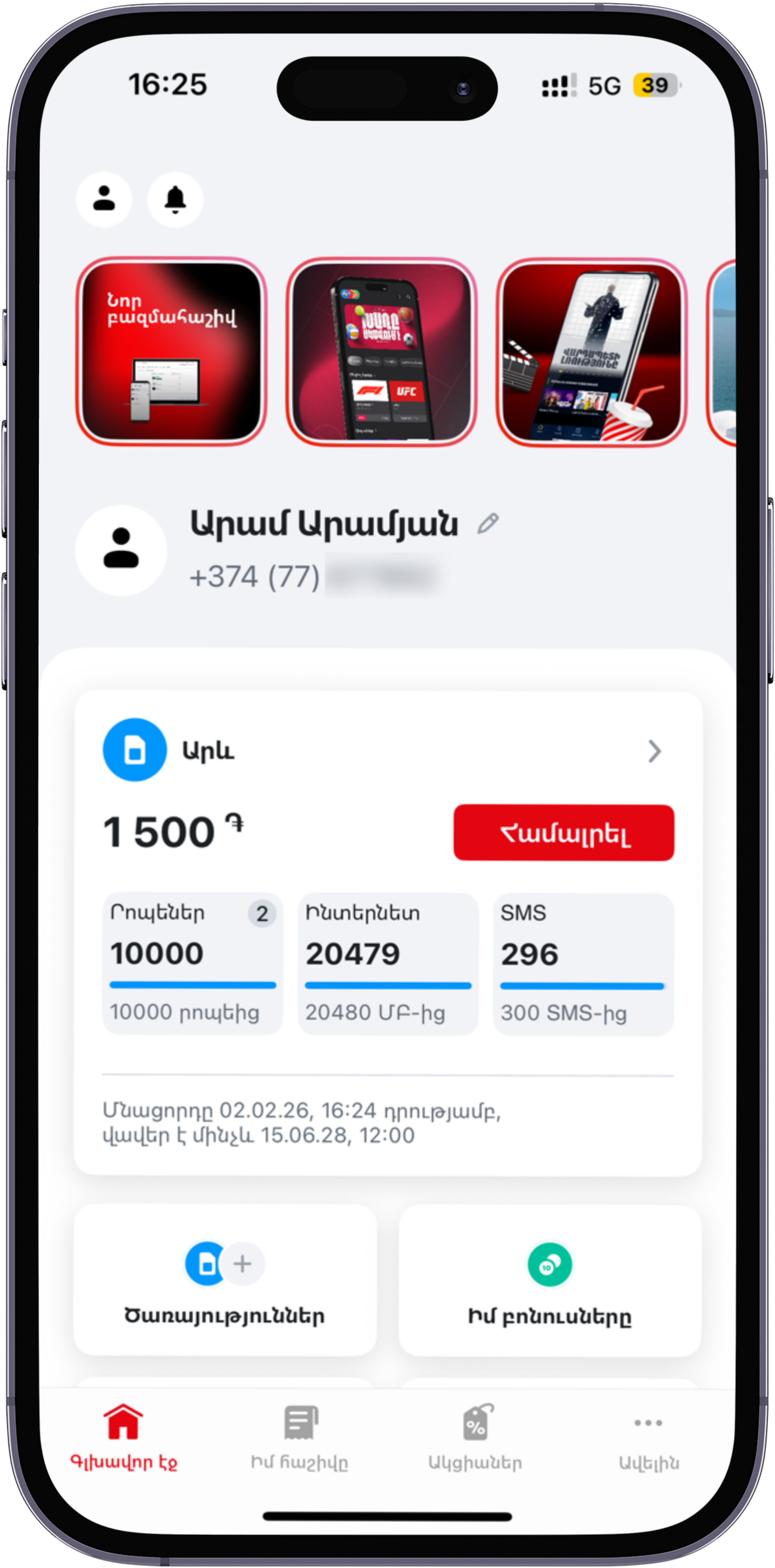775x1568 pixels.
Task: Open the movie clapperboard story tile
Action: point(591,351)
